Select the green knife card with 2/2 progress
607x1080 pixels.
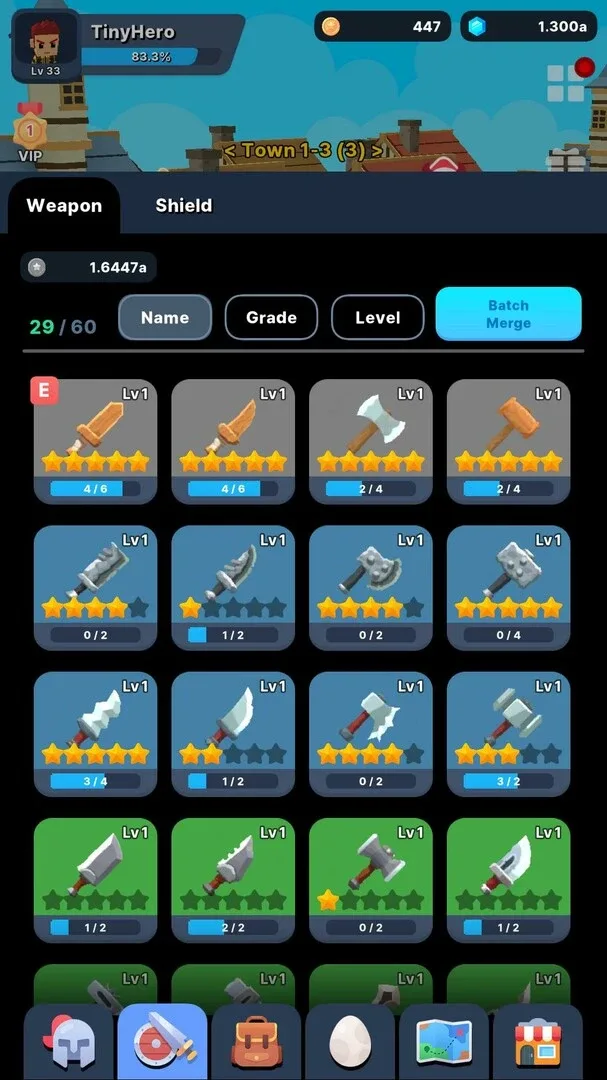click(233, 879)
